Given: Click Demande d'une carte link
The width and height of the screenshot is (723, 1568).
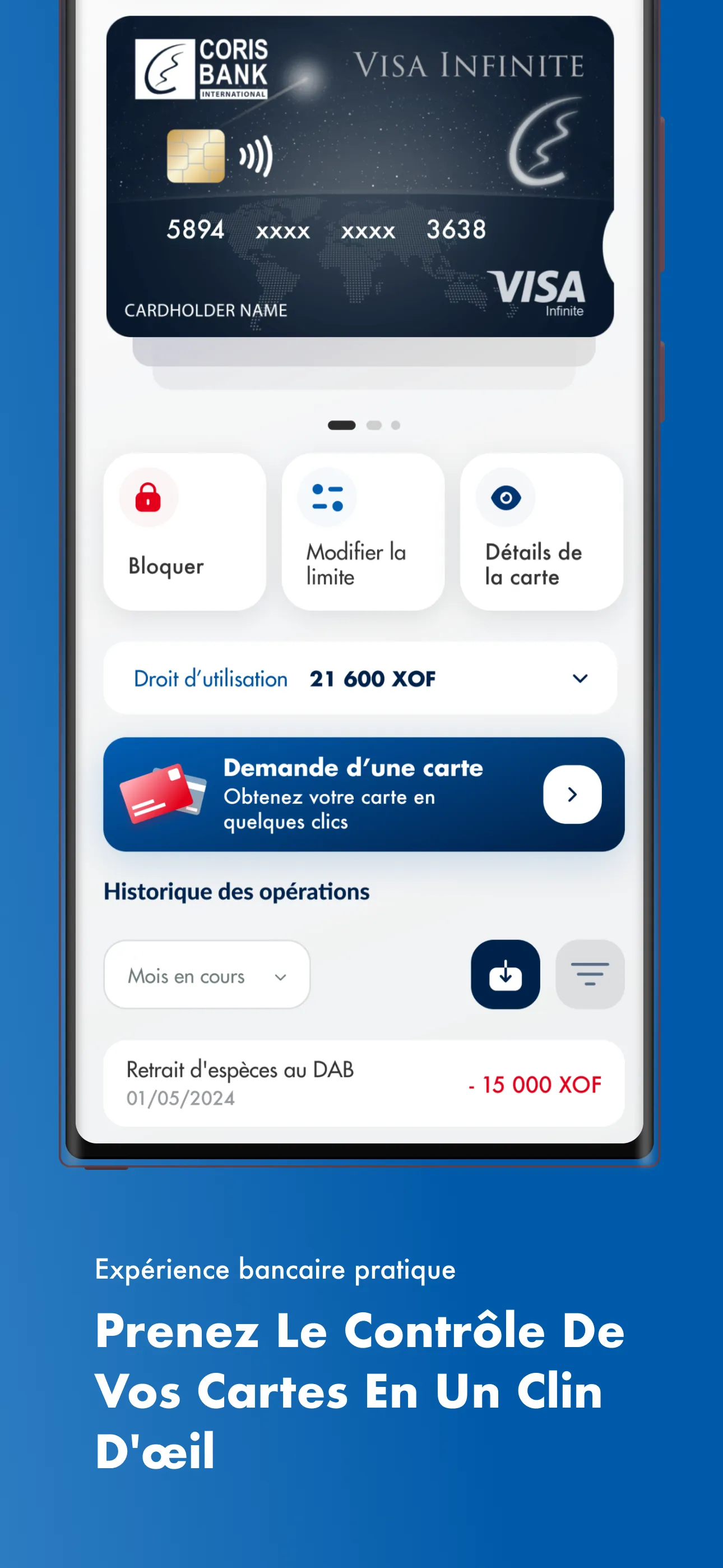Looking at the screenshot, I should pyautogui.click(x=353, y=768).
